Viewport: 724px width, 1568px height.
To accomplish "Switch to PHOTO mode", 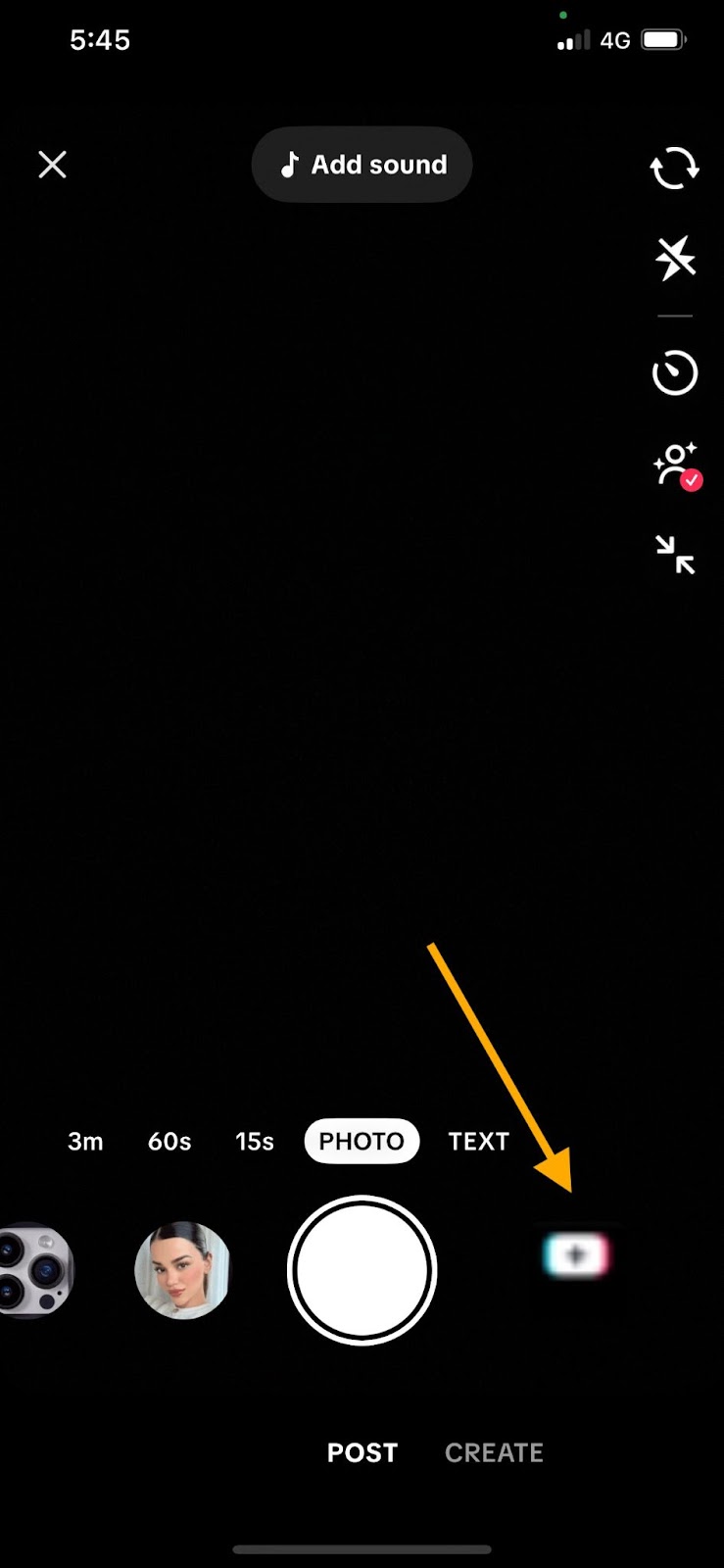I will (x=362, y=1142).
